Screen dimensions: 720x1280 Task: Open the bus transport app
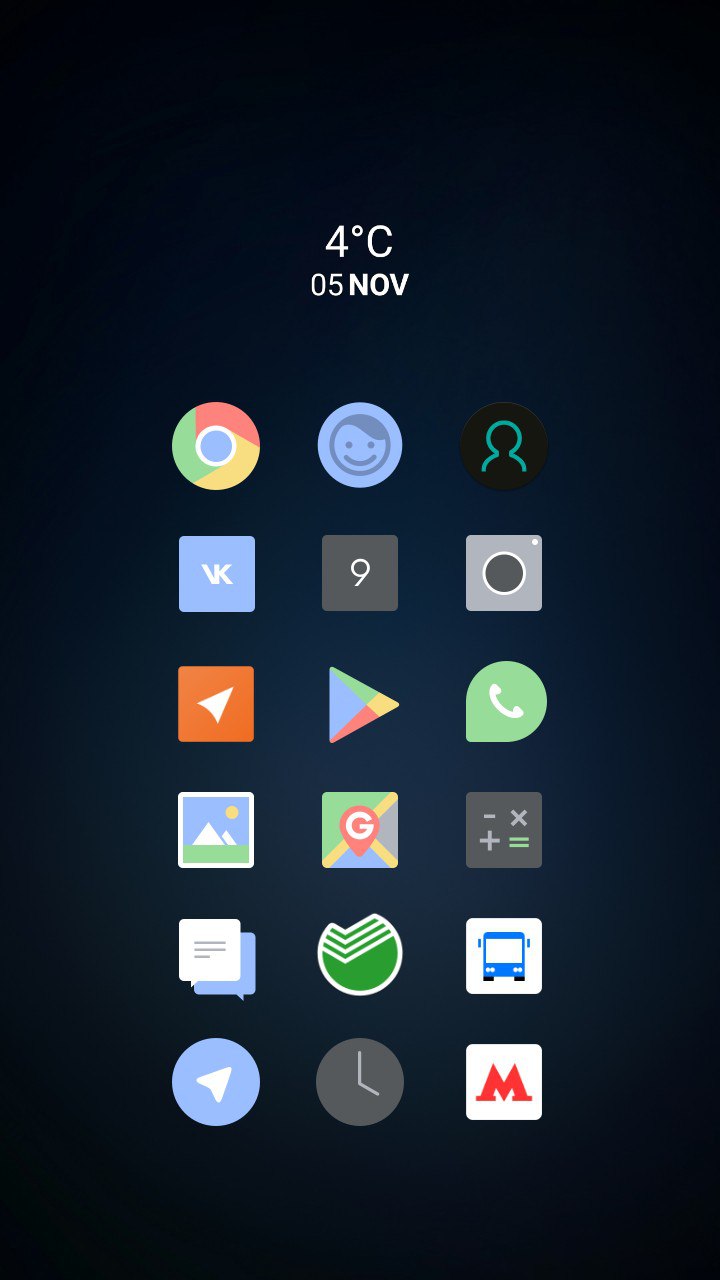click(504, 956)
